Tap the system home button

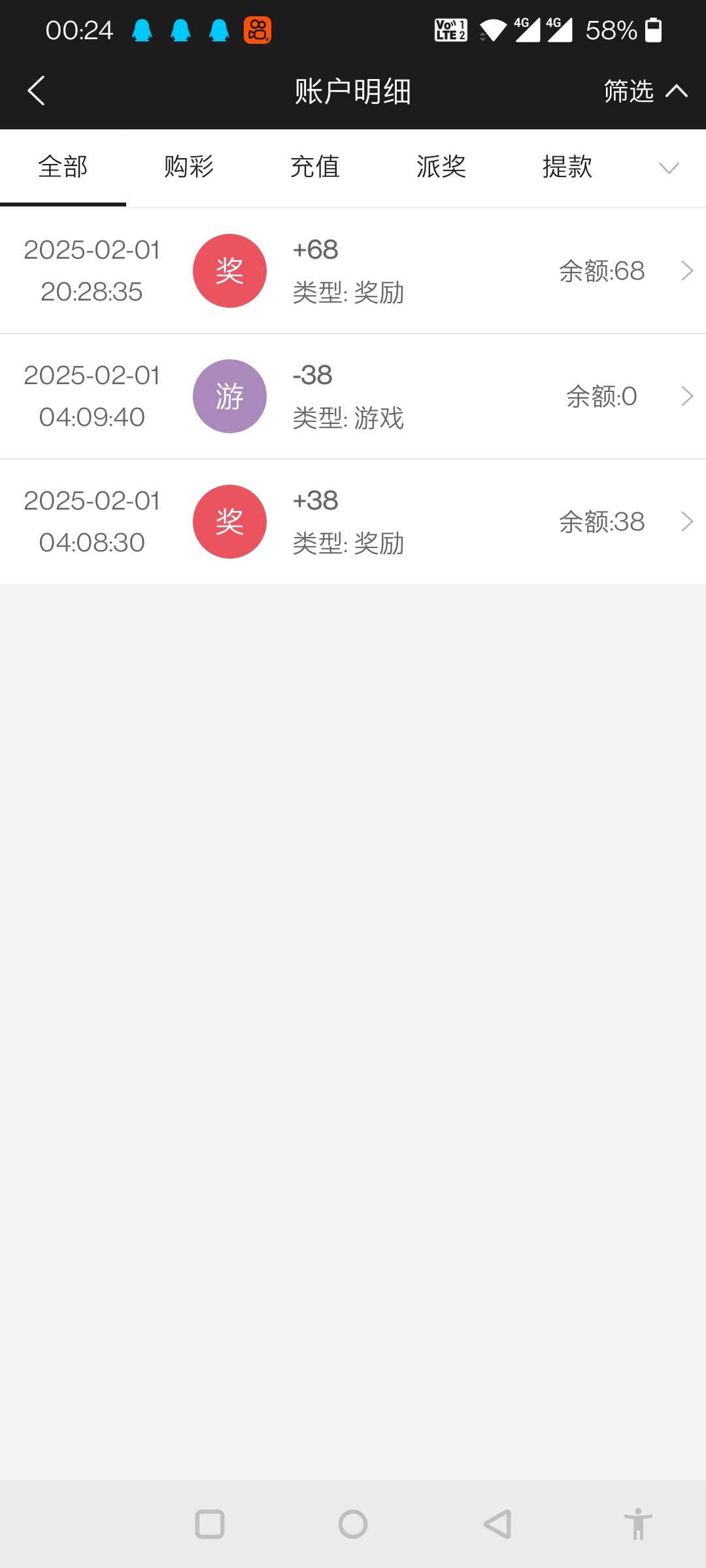point(353,1524)
